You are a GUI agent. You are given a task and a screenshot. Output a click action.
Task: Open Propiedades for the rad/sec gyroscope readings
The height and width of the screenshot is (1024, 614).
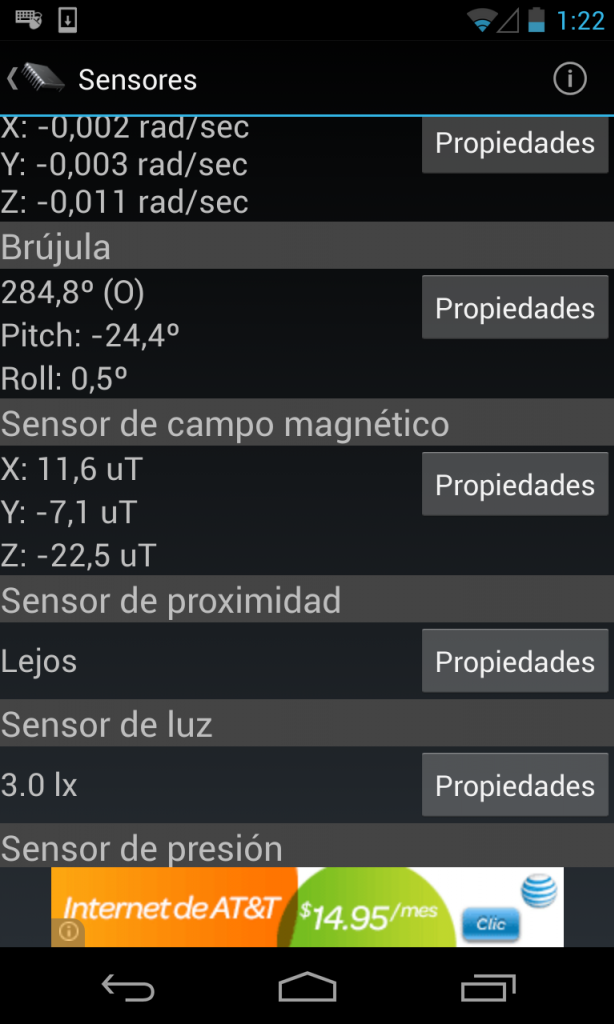pos(515,145)
